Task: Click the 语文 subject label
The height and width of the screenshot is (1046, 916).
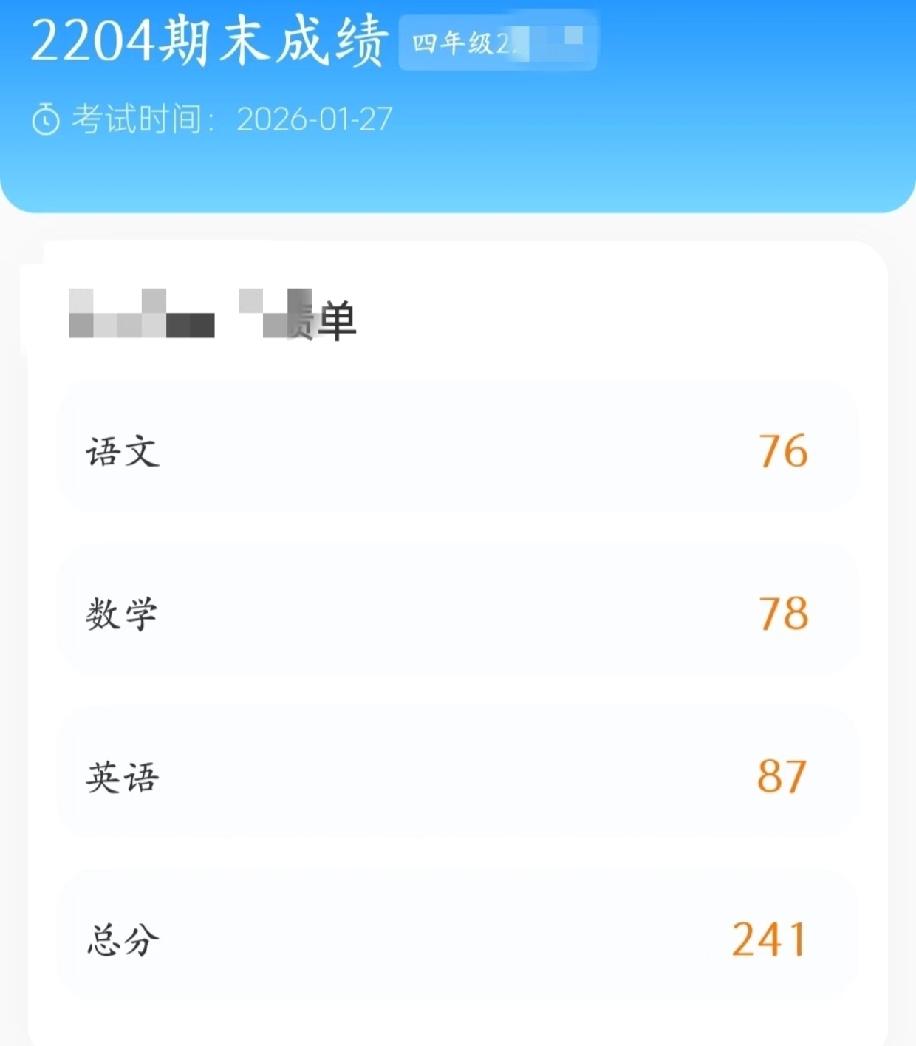Action: (x=121, y=450)
